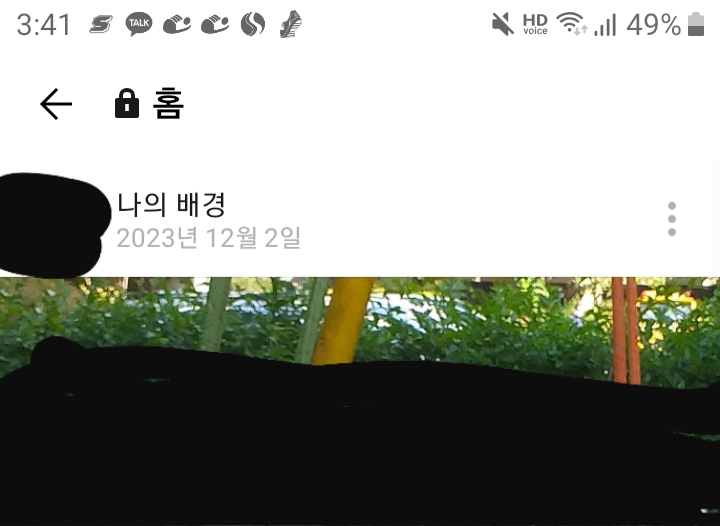Open the post's three-dot options menu
The width and height of the screenshot is (720, 526).
click(x=671, y=219)
